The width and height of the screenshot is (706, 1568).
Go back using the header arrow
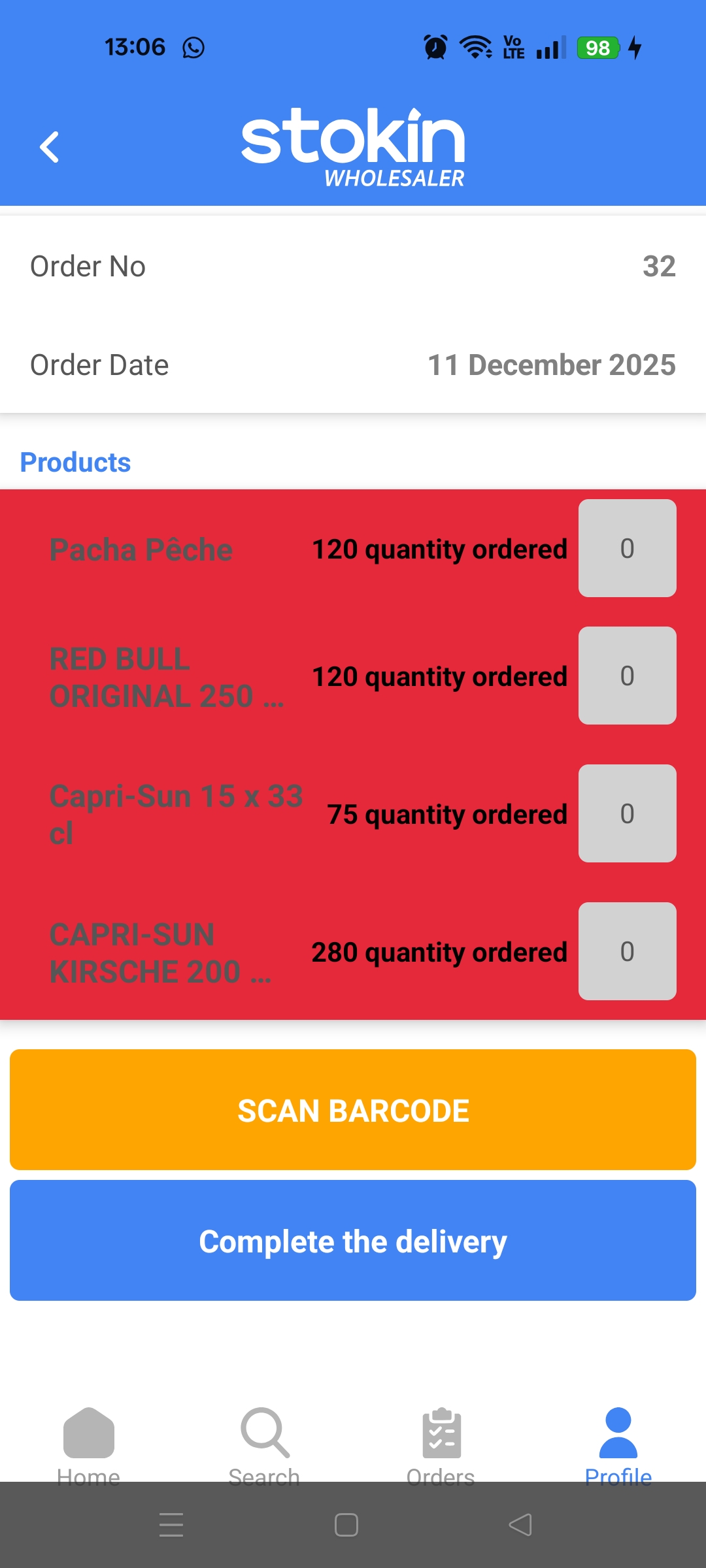pos(50,147)
